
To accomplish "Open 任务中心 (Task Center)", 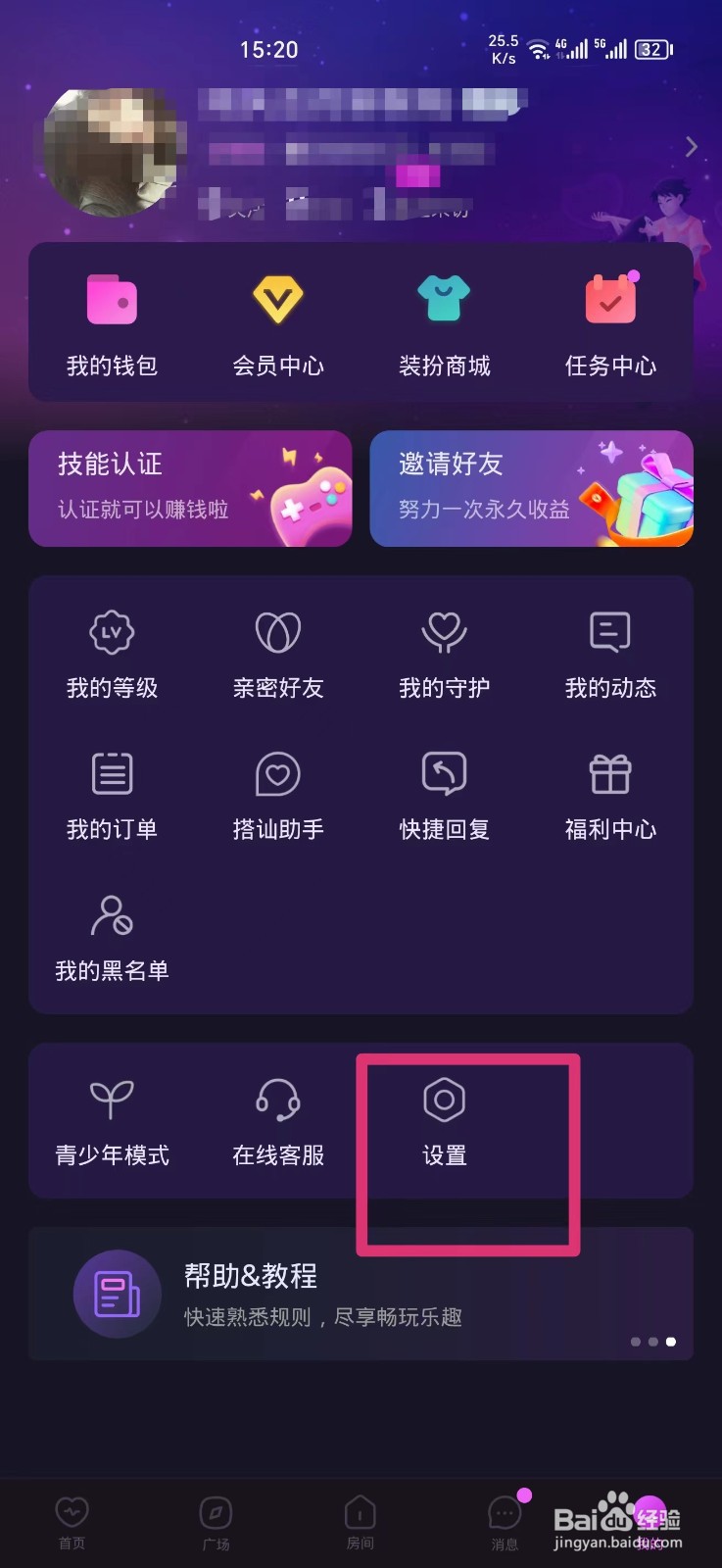I will tap(610, 323).
